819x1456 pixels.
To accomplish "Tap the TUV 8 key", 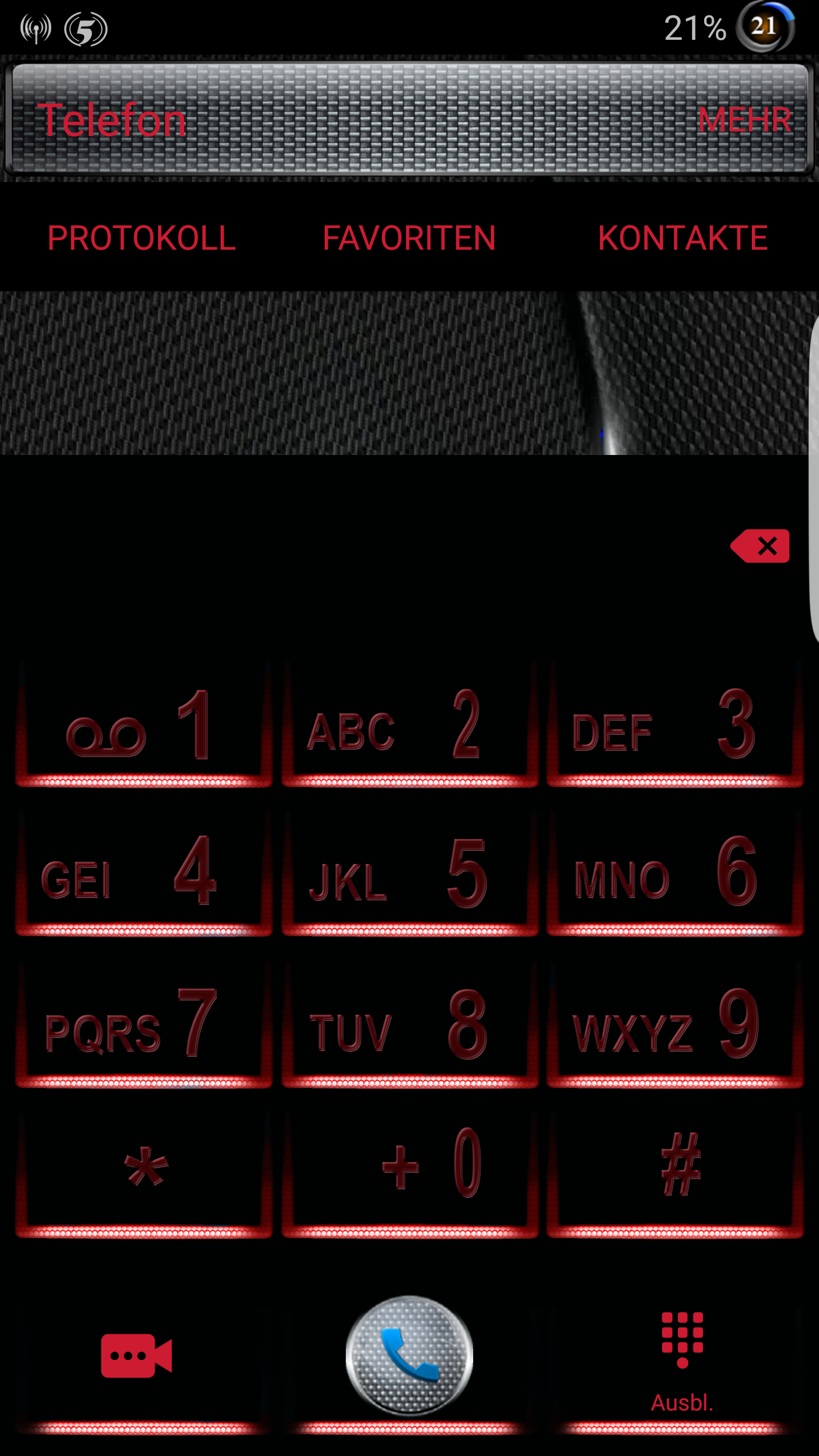I will coord(409,1025).
